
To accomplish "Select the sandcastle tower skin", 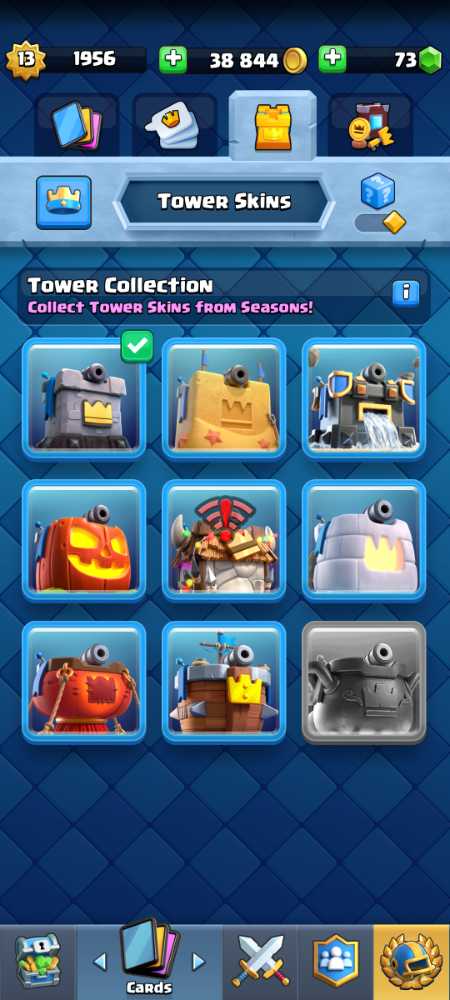I will [x=224, y=398].
